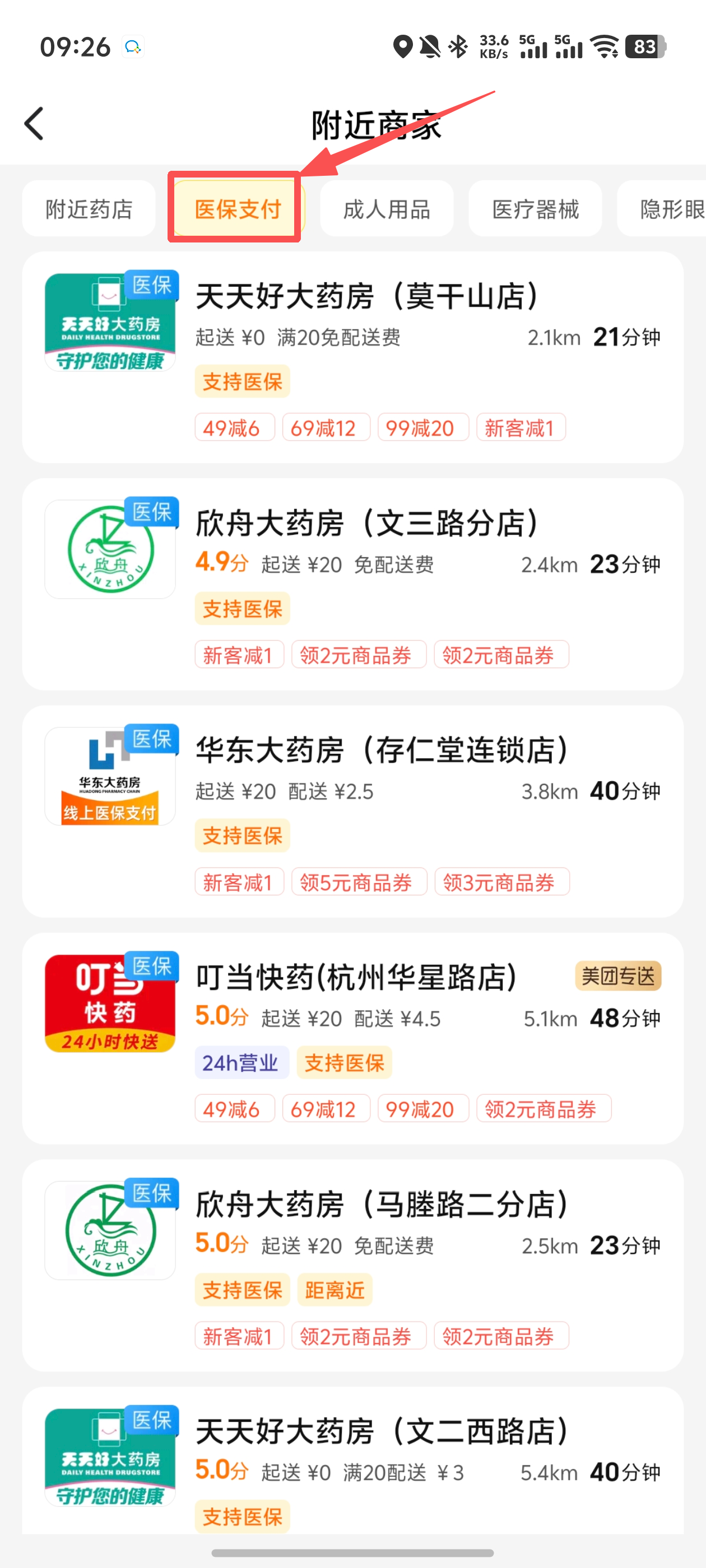Switch to 附近药店 filter chip
The height and width of the screenshot is (1568, 706).
tap(89, 209)
